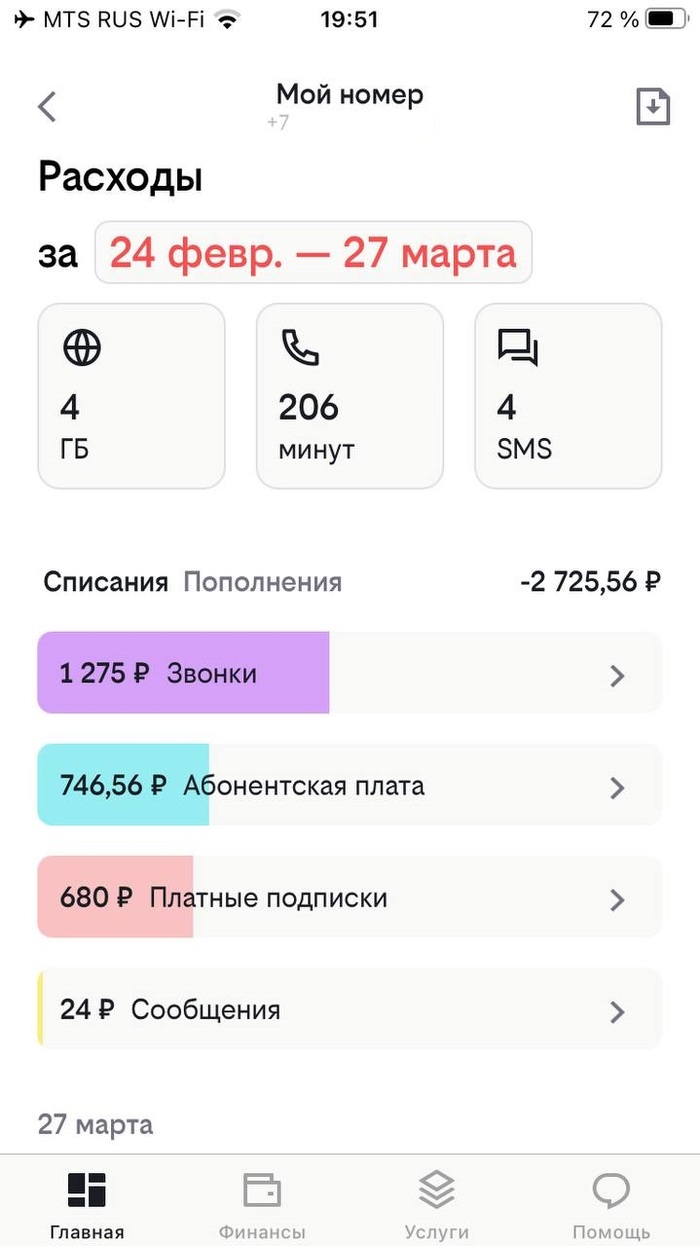The image size is (700, 1246).
Task: Open the Услуги tab
Action: (x=437, y=1203)
